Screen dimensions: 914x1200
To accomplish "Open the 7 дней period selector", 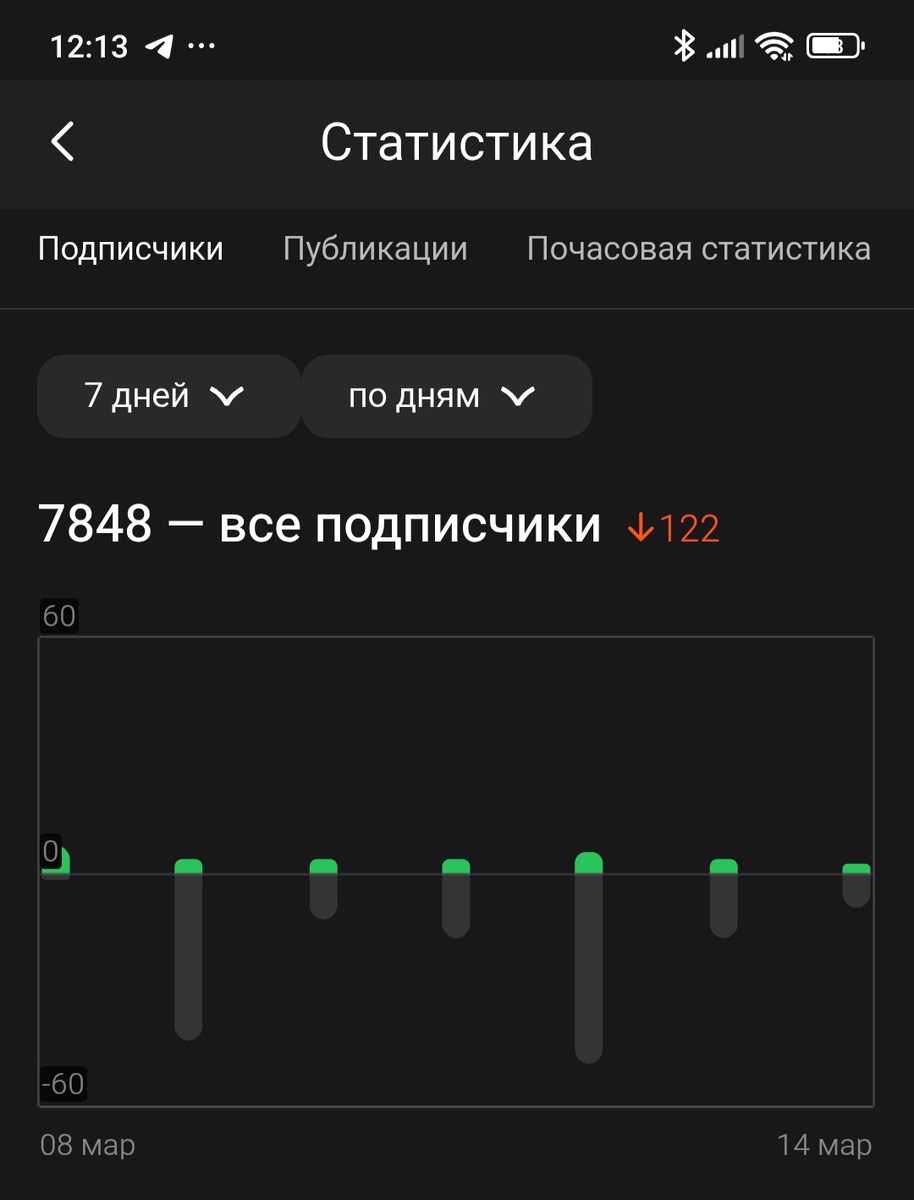I will coord(167,396).
